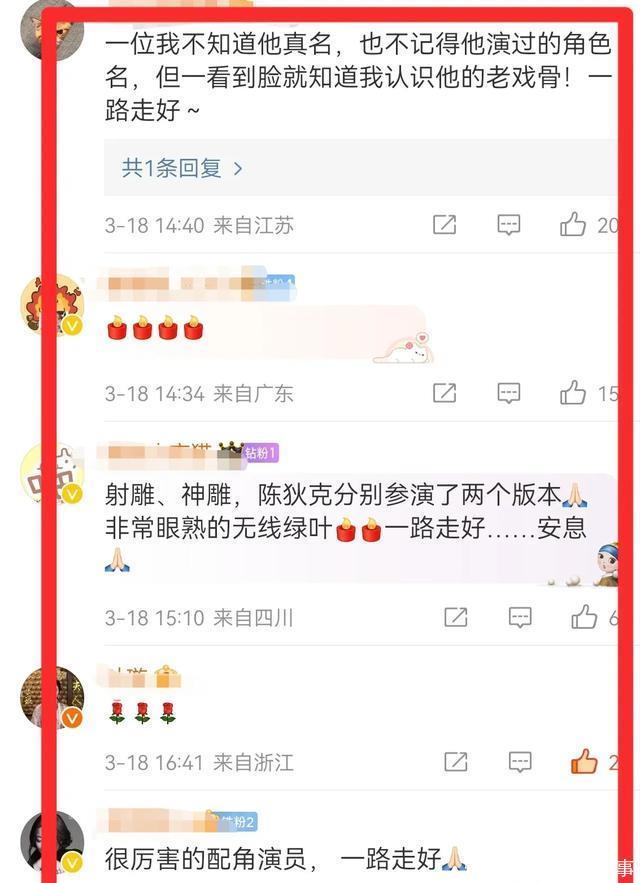Open avatar of the 浙江 rose commenter
This screenshot has width=640, height=883.
[52, 697]
